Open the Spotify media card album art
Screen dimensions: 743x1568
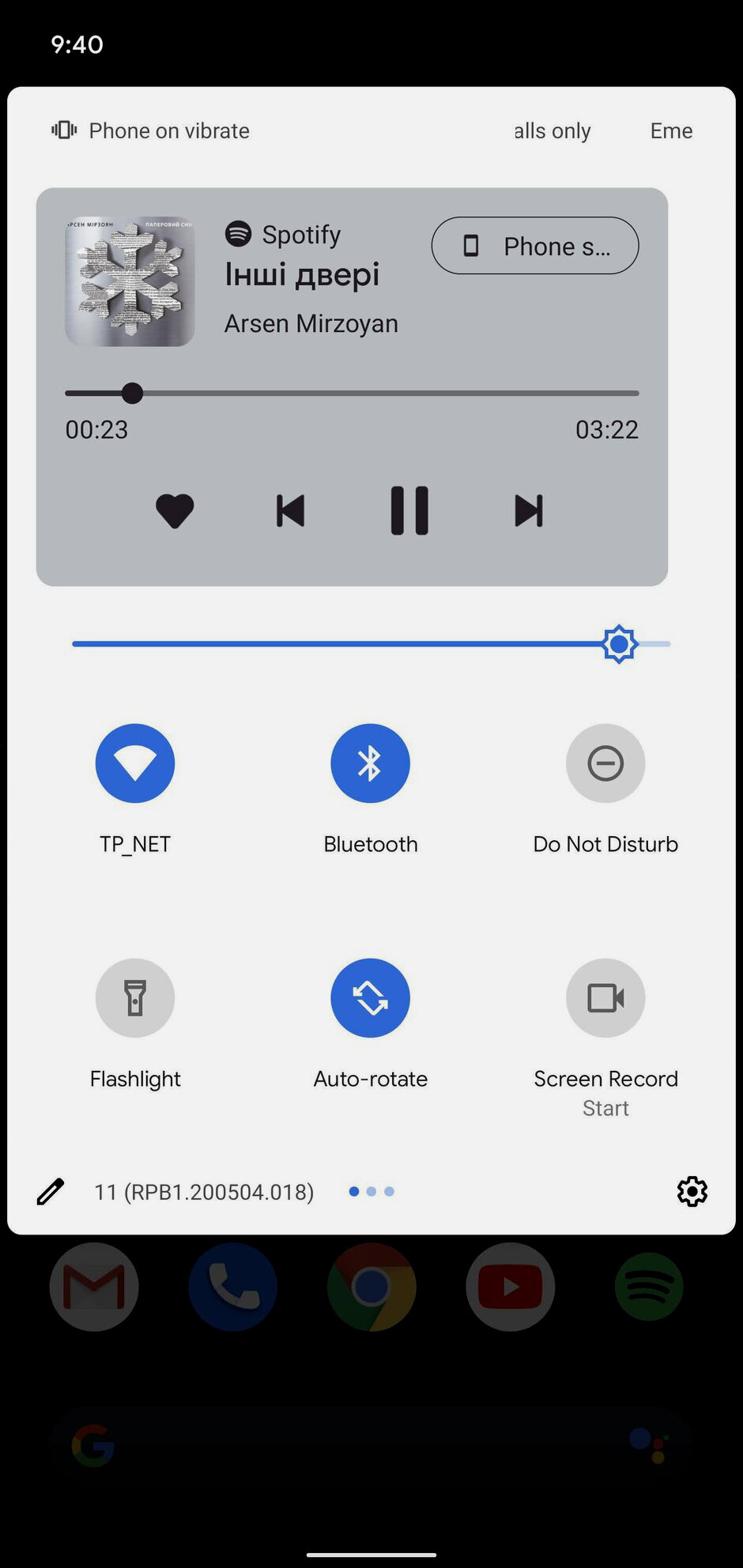coord(130,281)
